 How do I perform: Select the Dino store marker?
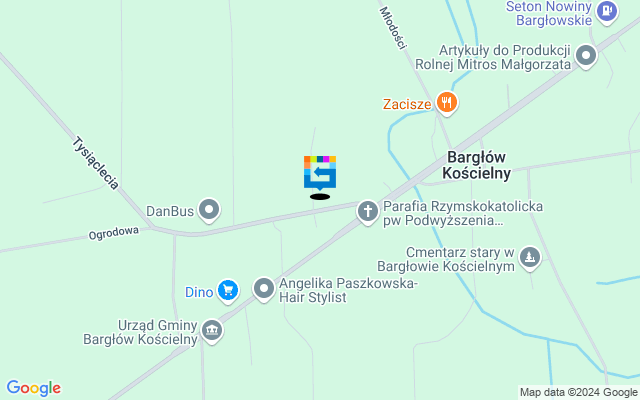pyautogui.click(x=229, y=291)
